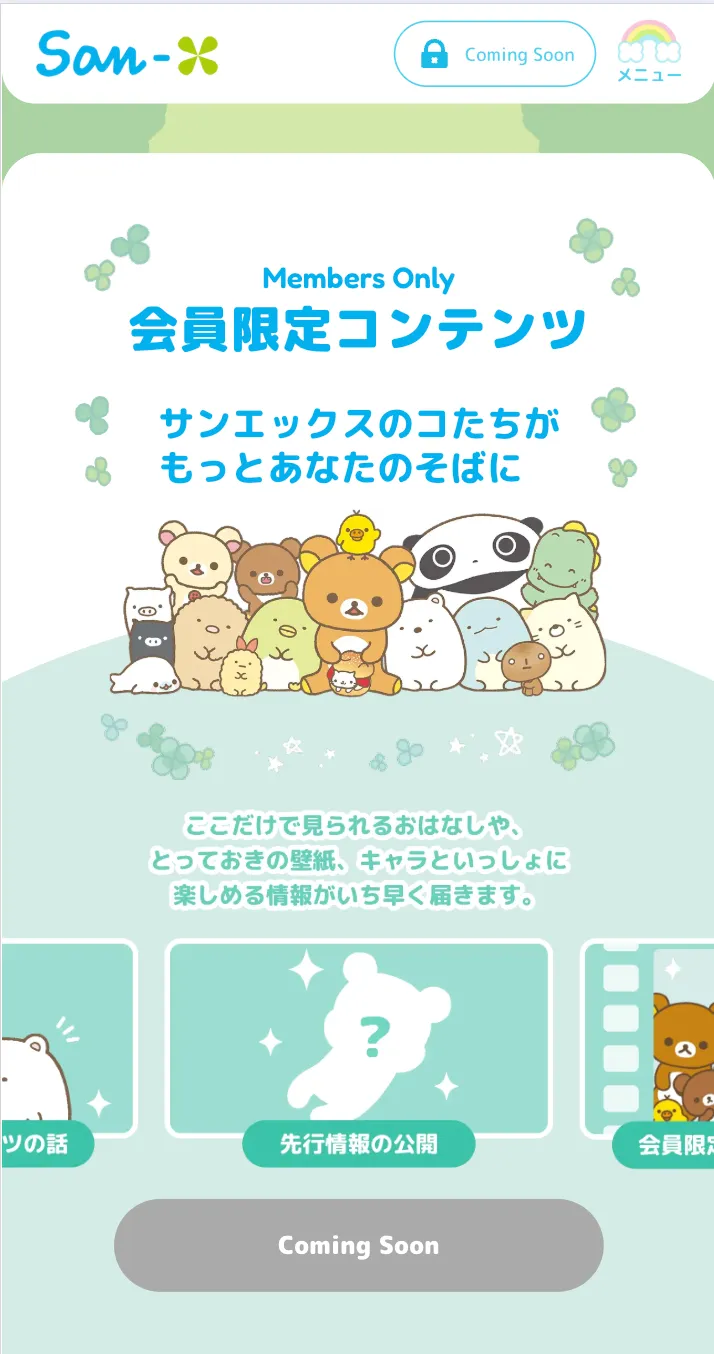Tap the gray Coming Soon button
This screenshot has width=714, height=1354.
tap(359, 1245)
